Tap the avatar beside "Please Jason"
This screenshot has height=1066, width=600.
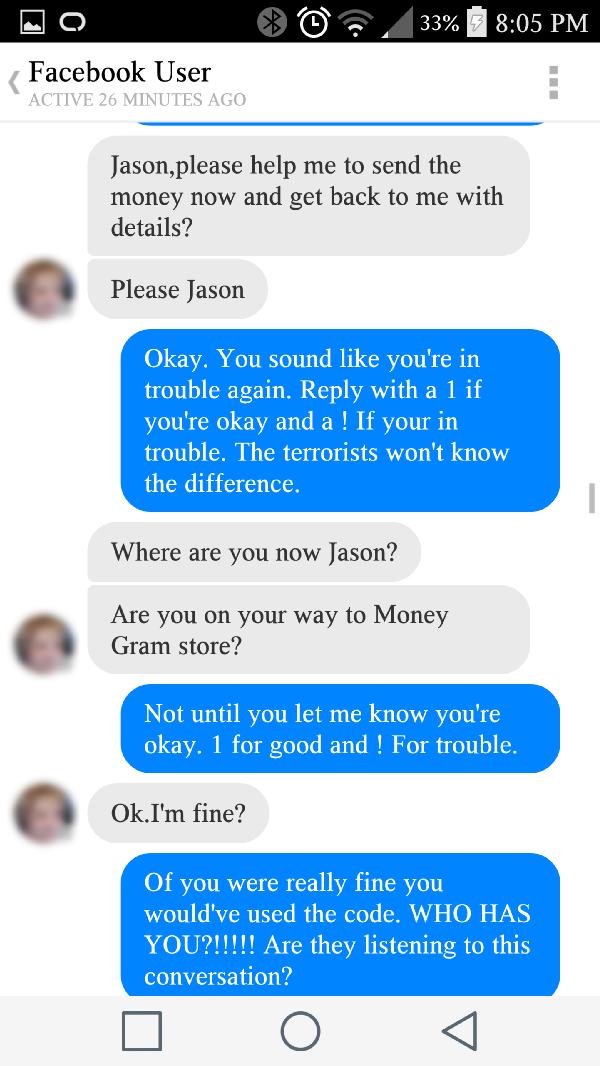click(45, 288)
